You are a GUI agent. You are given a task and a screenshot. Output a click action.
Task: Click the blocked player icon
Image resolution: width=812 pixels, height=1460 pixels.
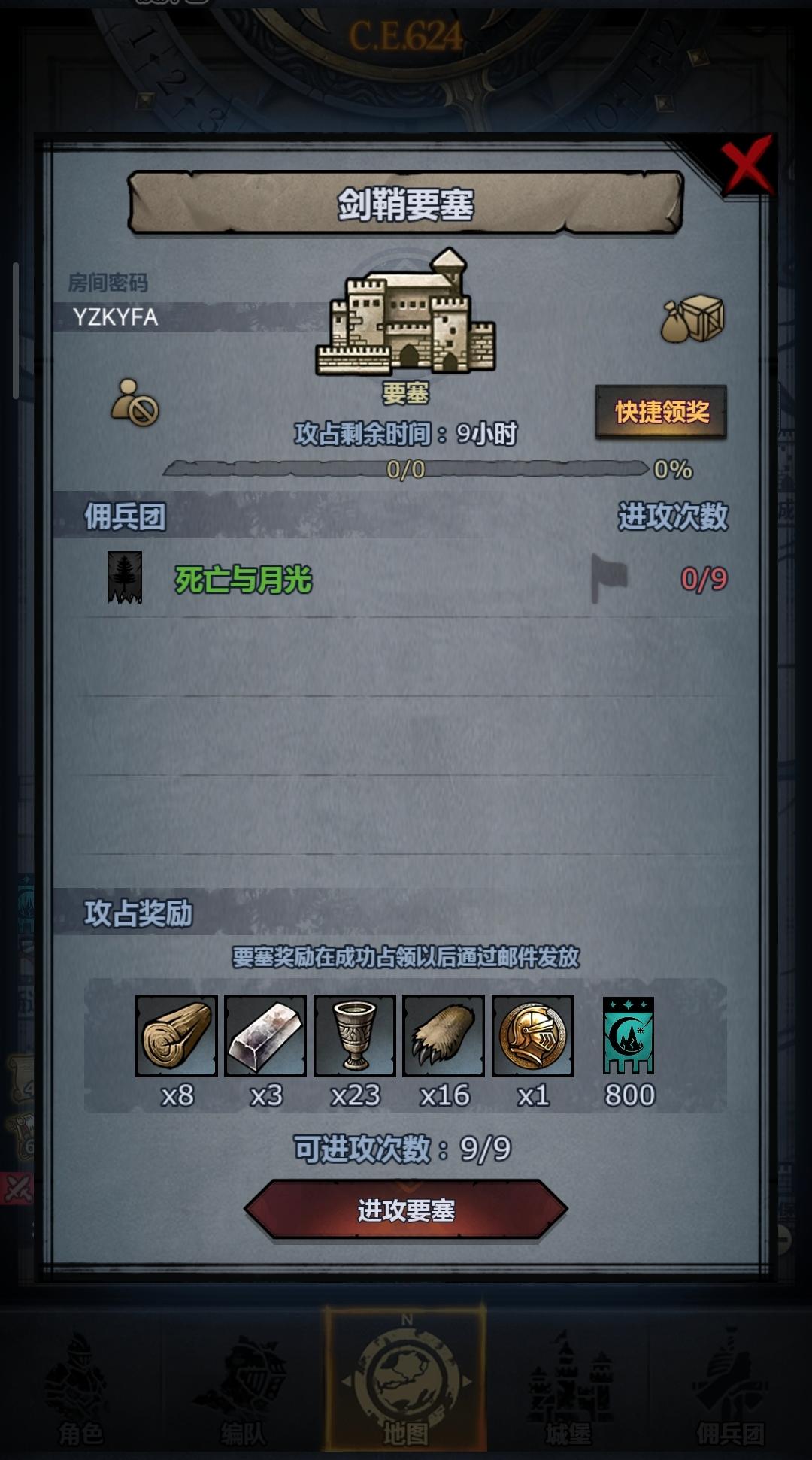click(135, 402)
